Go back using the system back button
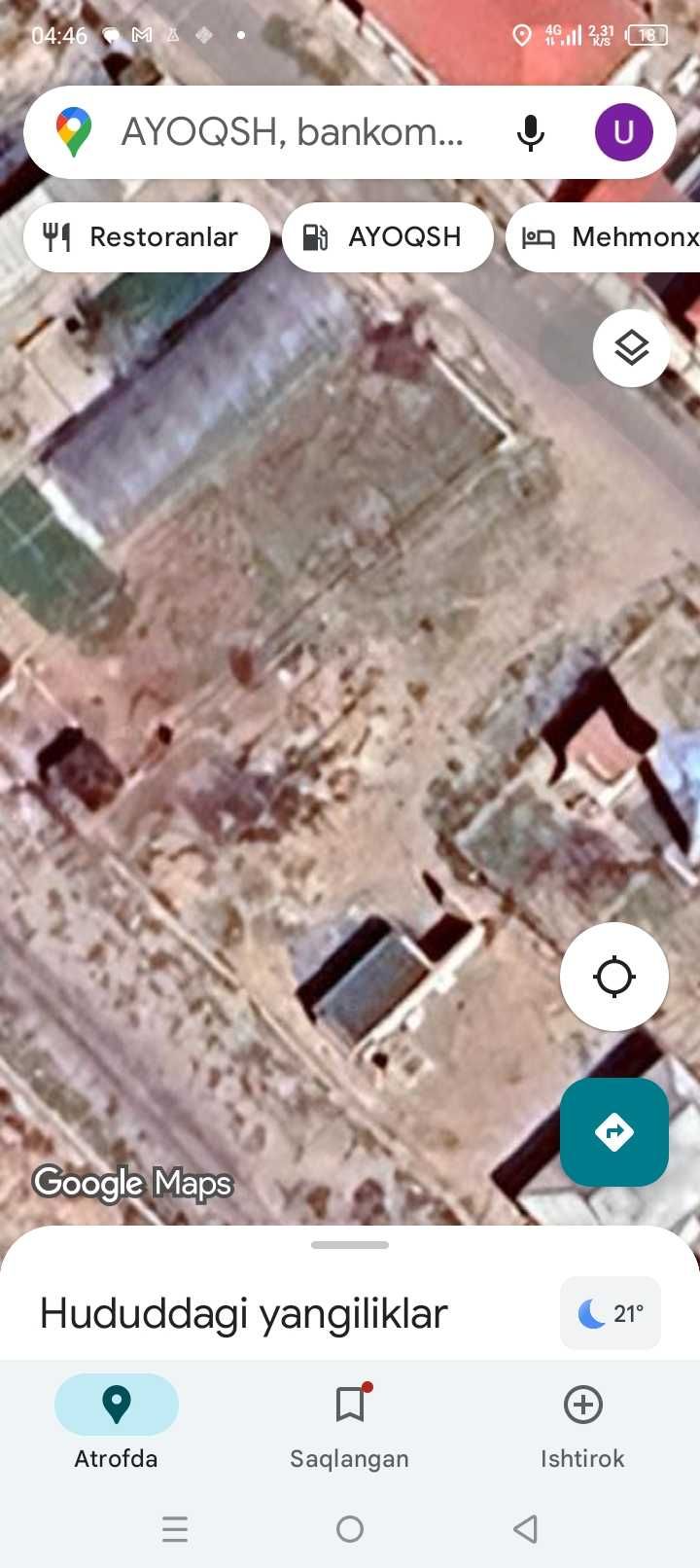 click(525, 1529)
